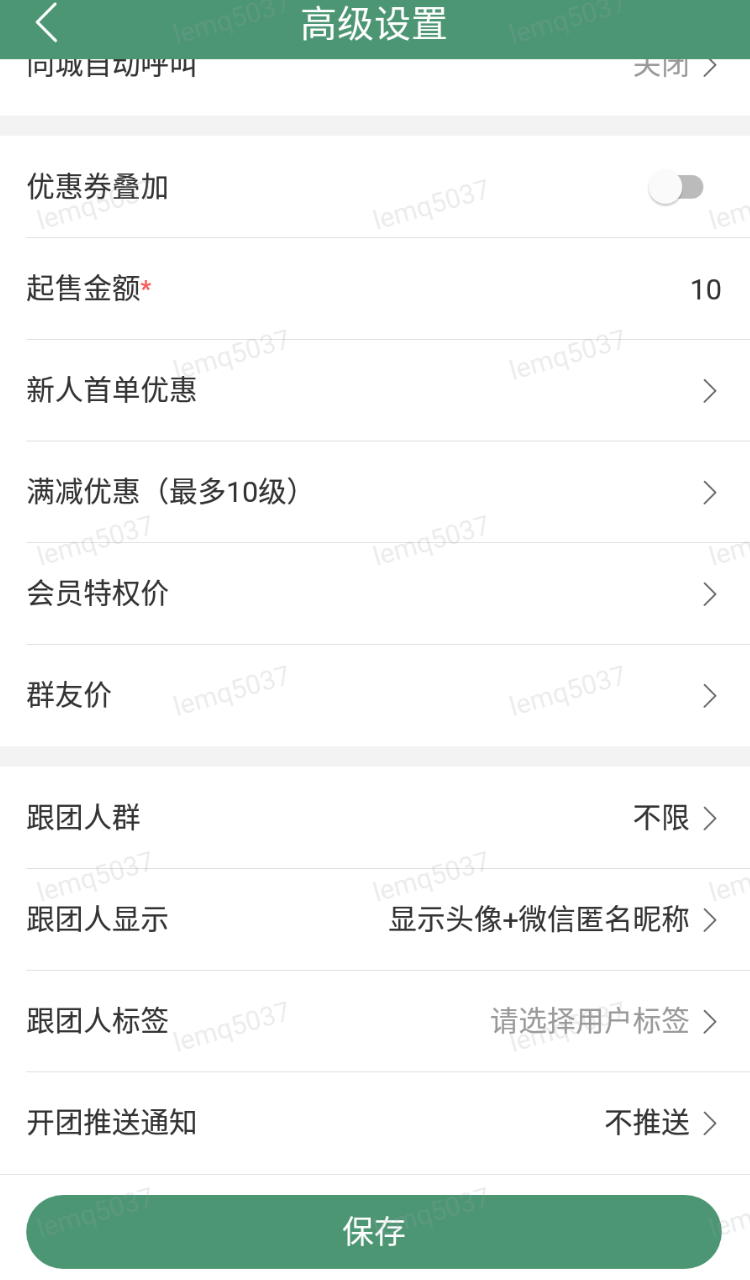Tap the 保存 button

pos(374,1232)
